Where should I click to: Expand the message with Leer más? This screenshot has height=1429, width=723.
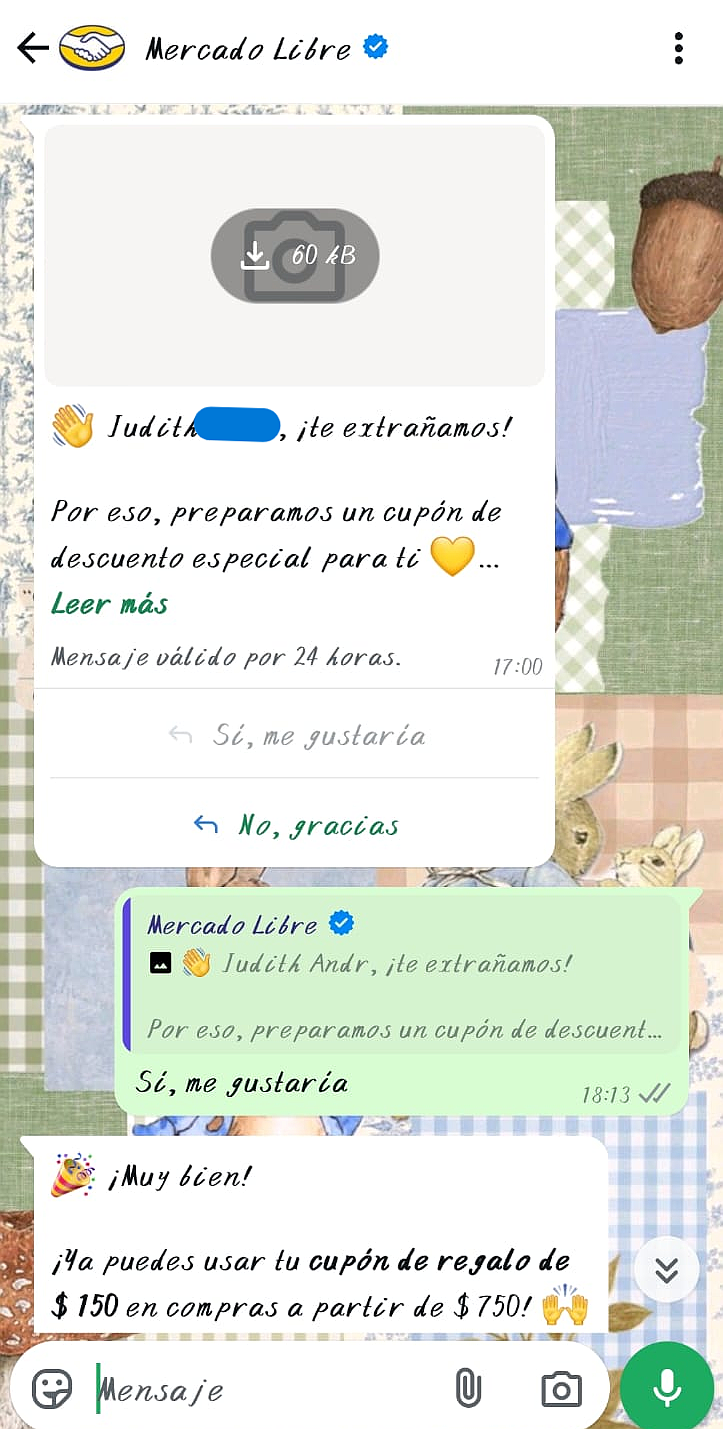110,604
